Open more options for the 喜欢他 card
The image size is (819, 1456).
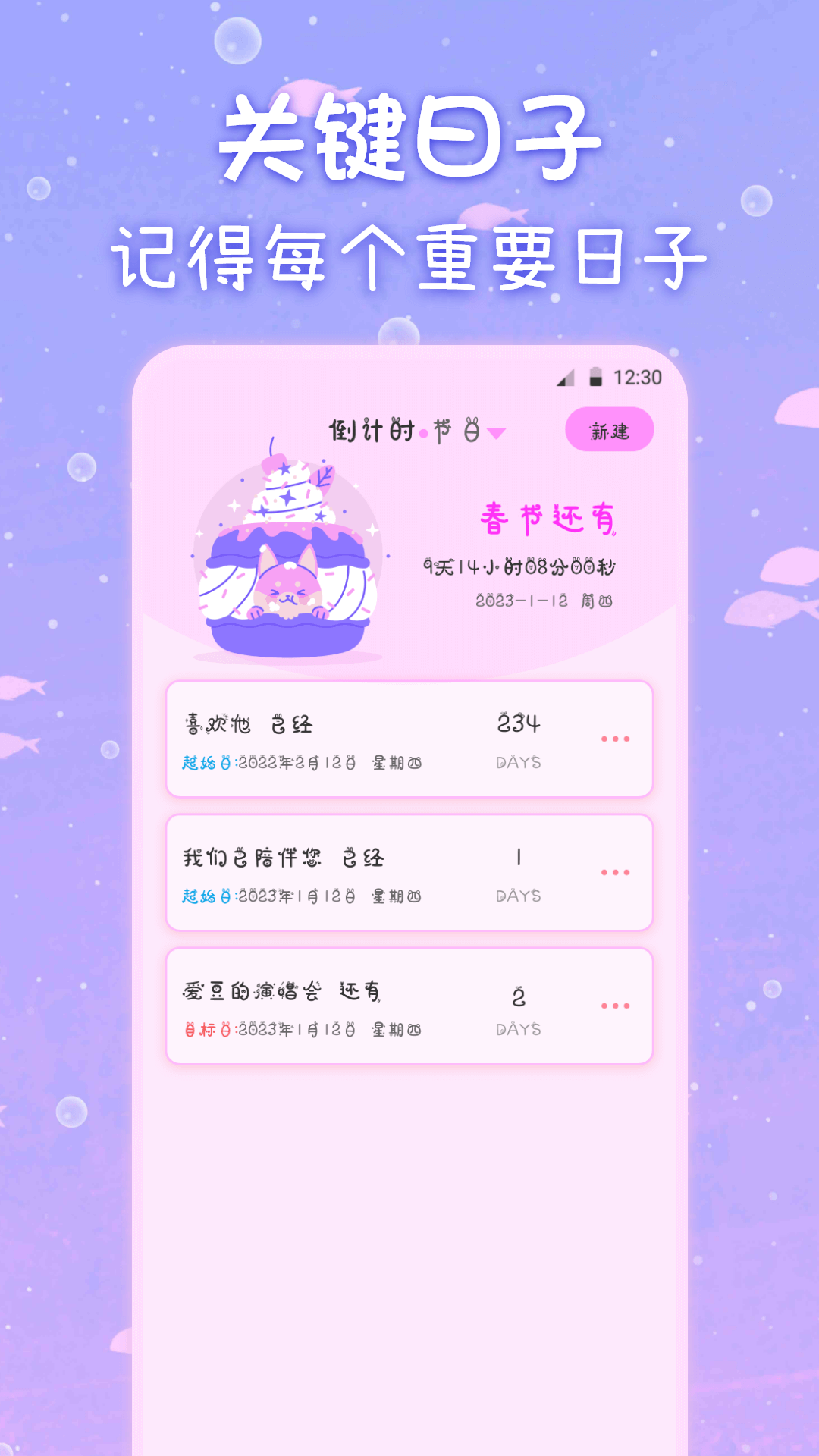coord(616,739)
